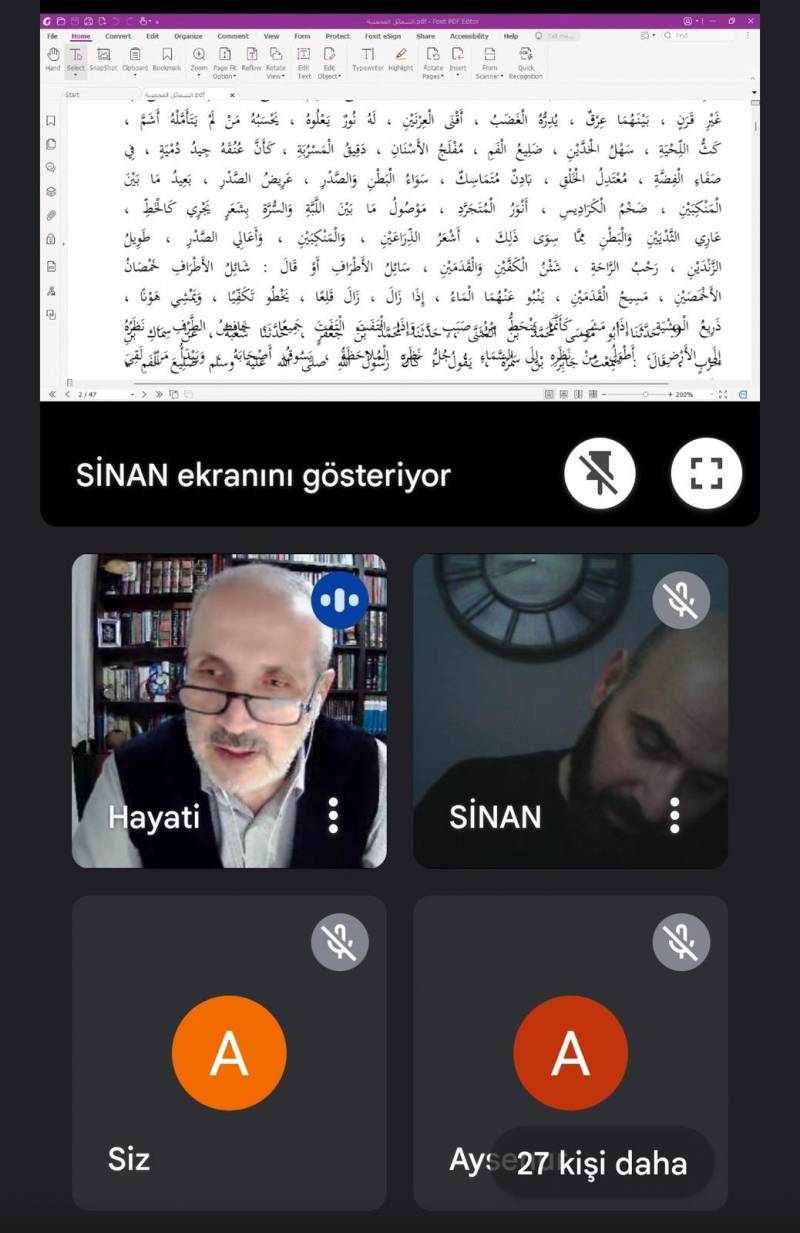Select your own tile labeled Siz

pos(229,1052)
